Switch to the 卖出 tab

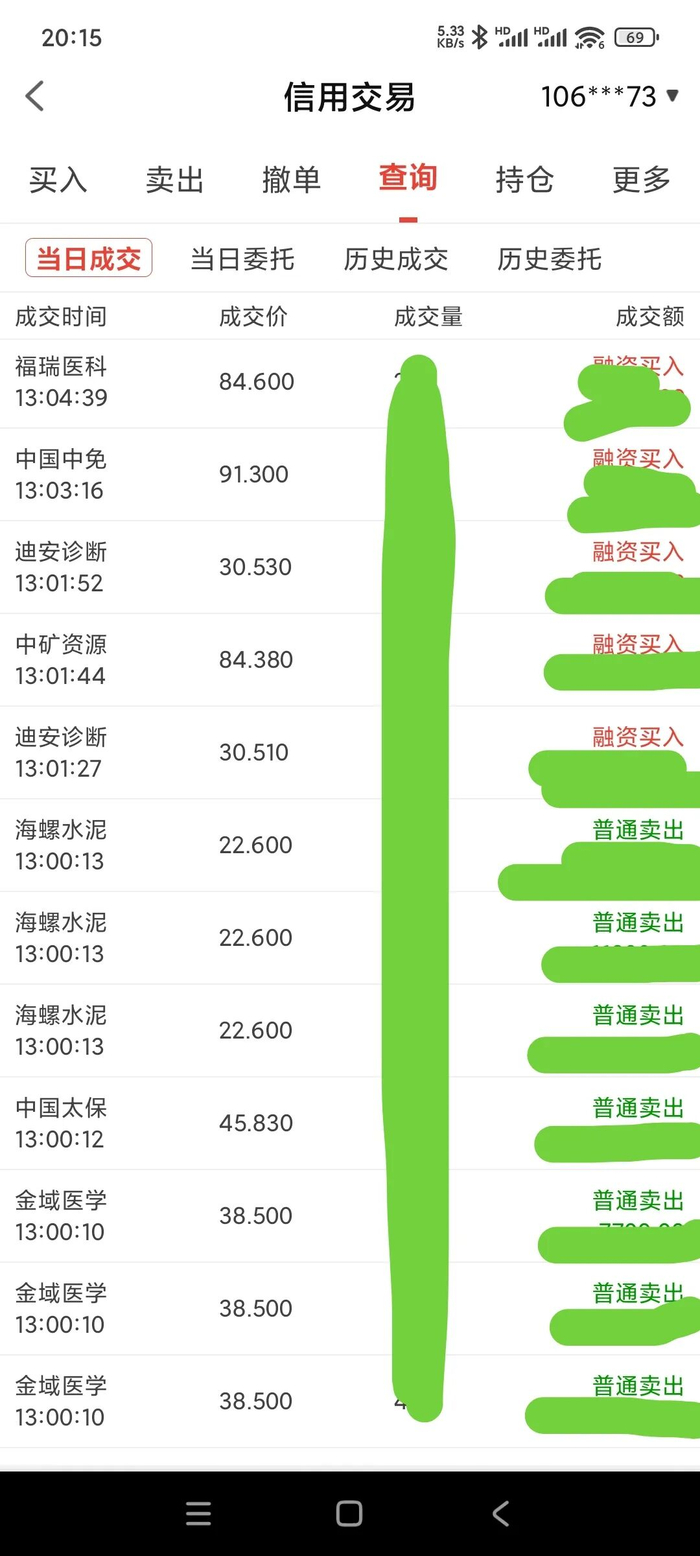click(175, 180)
